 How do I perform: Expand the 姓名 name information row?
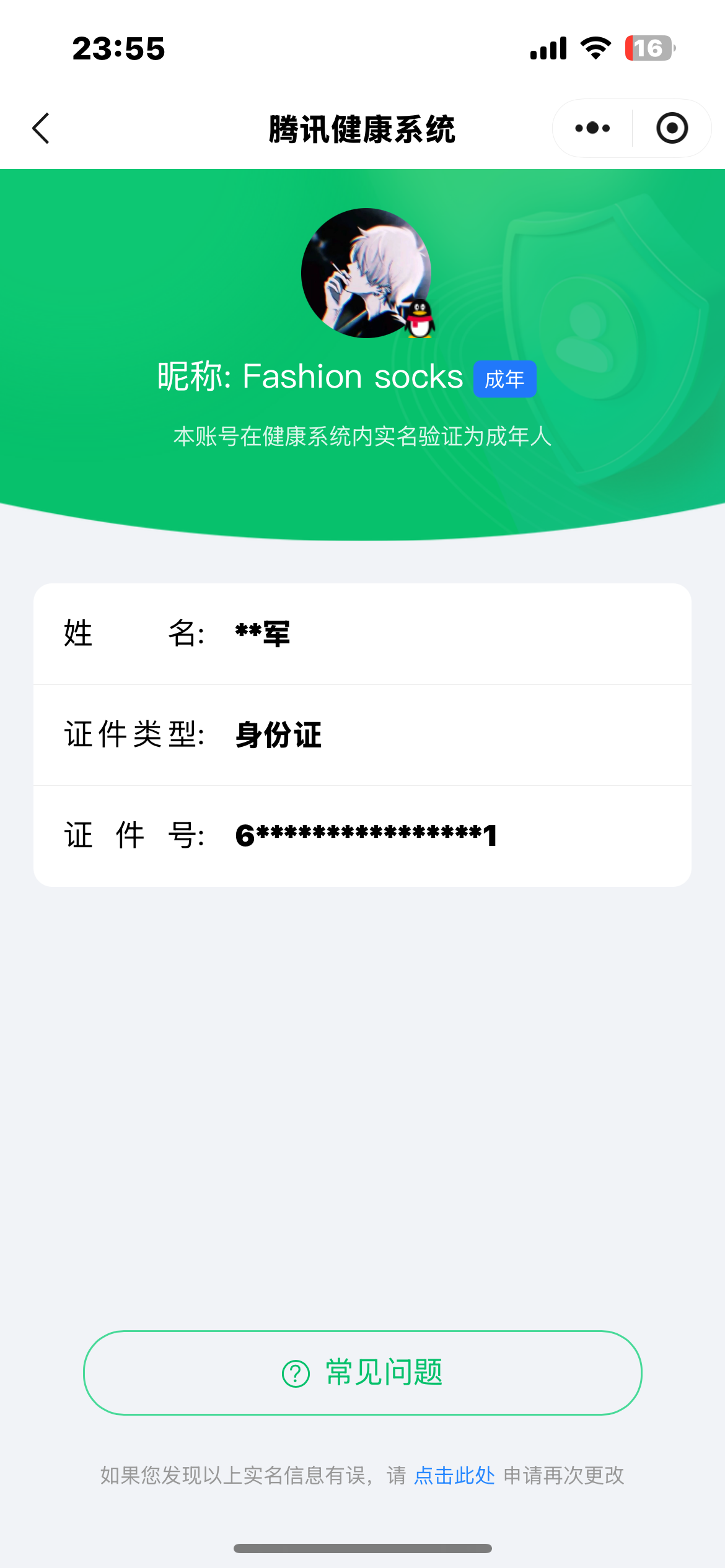coord(362,633)
